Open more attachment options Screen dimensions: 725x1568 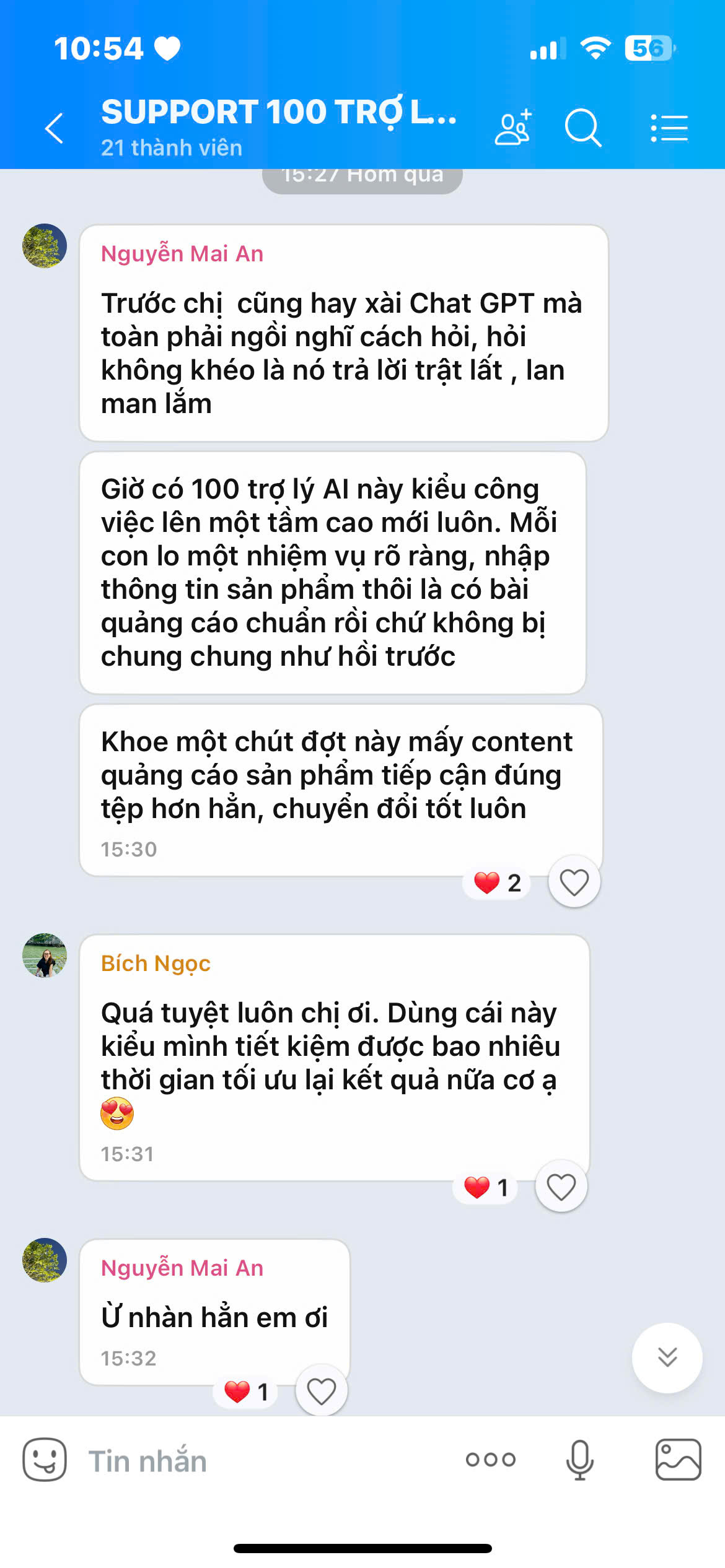coord(491,1460)
